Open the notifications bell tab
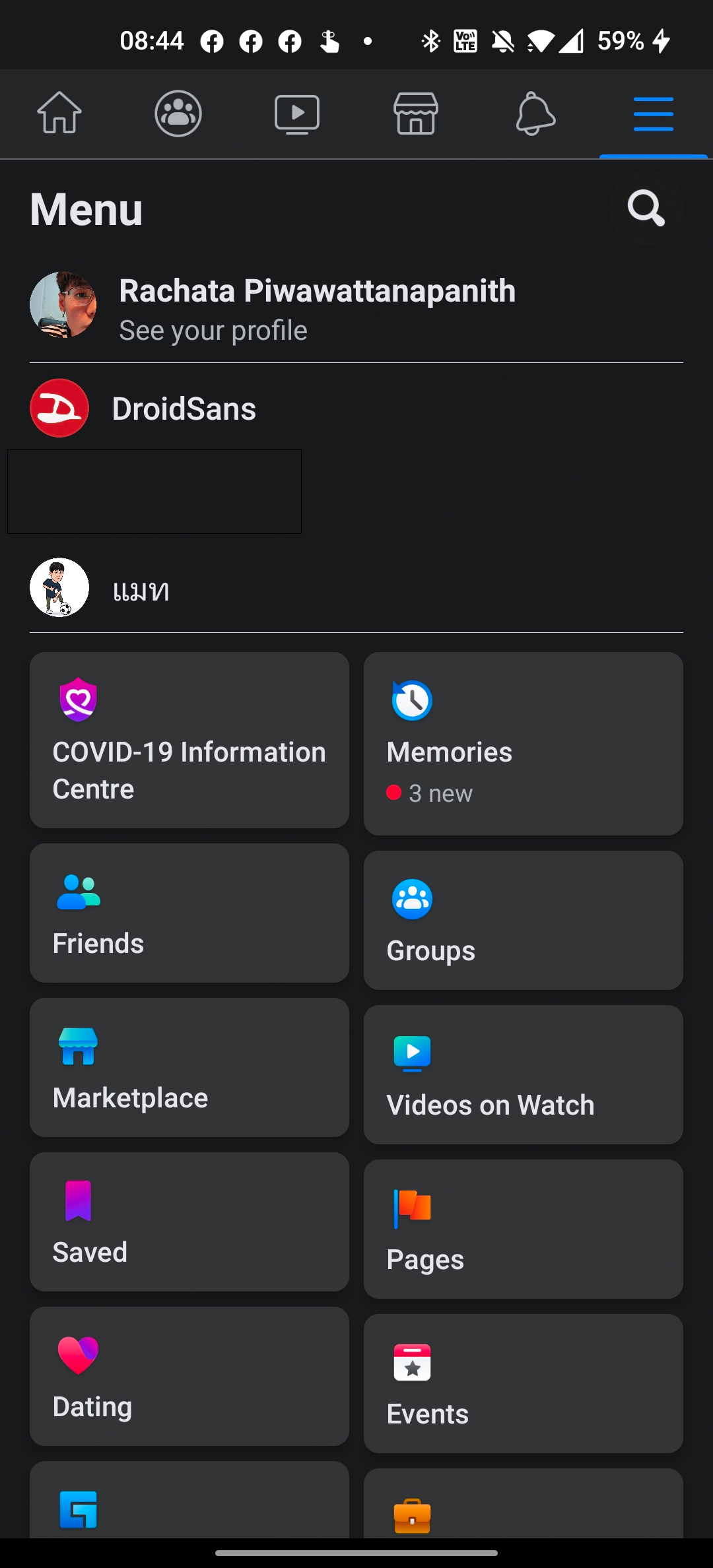Image resolution: width=713 pixels, height=1568 pixels. click(x=535, y=114)
